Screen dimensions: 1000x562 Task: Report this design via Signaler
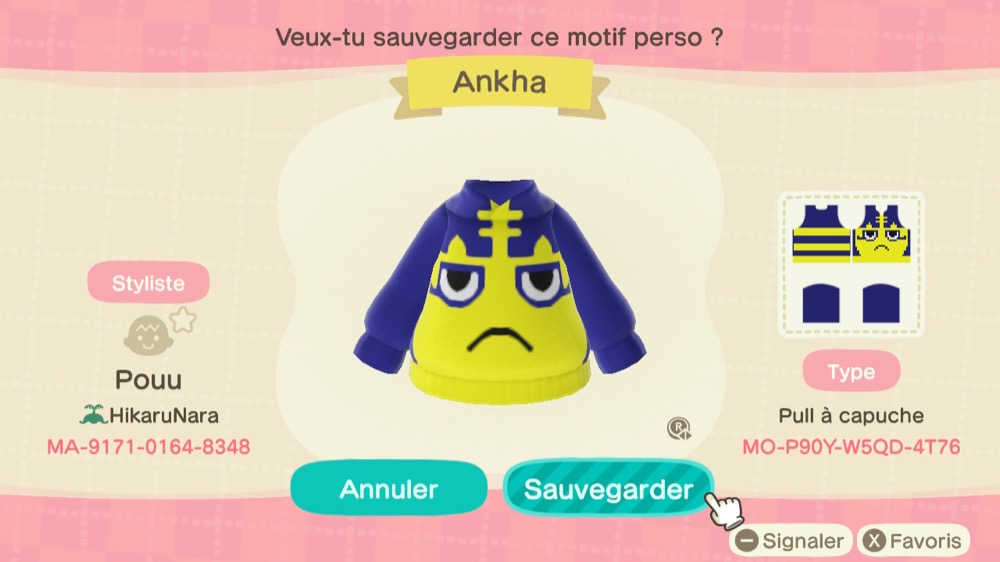pos(790,542)
